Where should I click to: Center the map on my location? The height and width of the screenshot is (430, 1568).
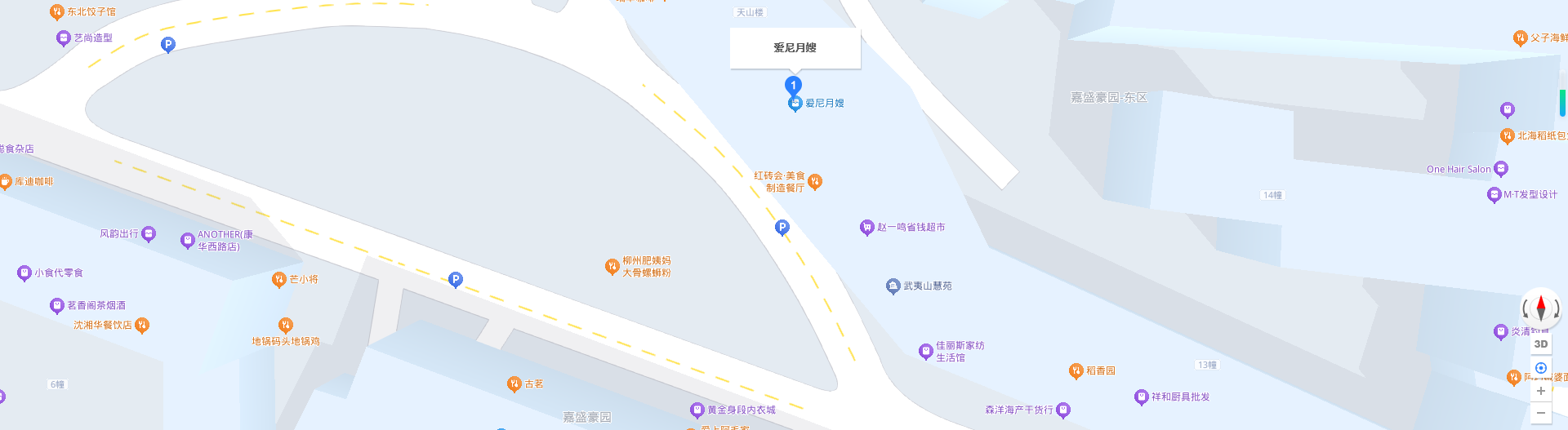pos(1540,368)
